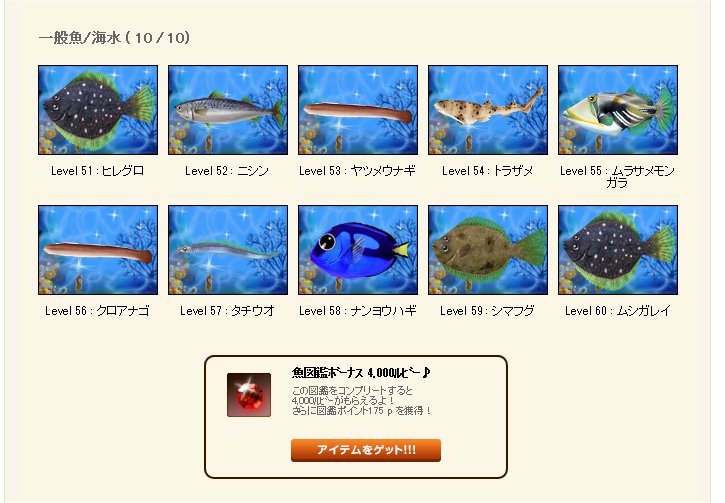Select the Level 53 ヤツメウナギ tile
The image size is (725, 503).
(x=358, y=110)
